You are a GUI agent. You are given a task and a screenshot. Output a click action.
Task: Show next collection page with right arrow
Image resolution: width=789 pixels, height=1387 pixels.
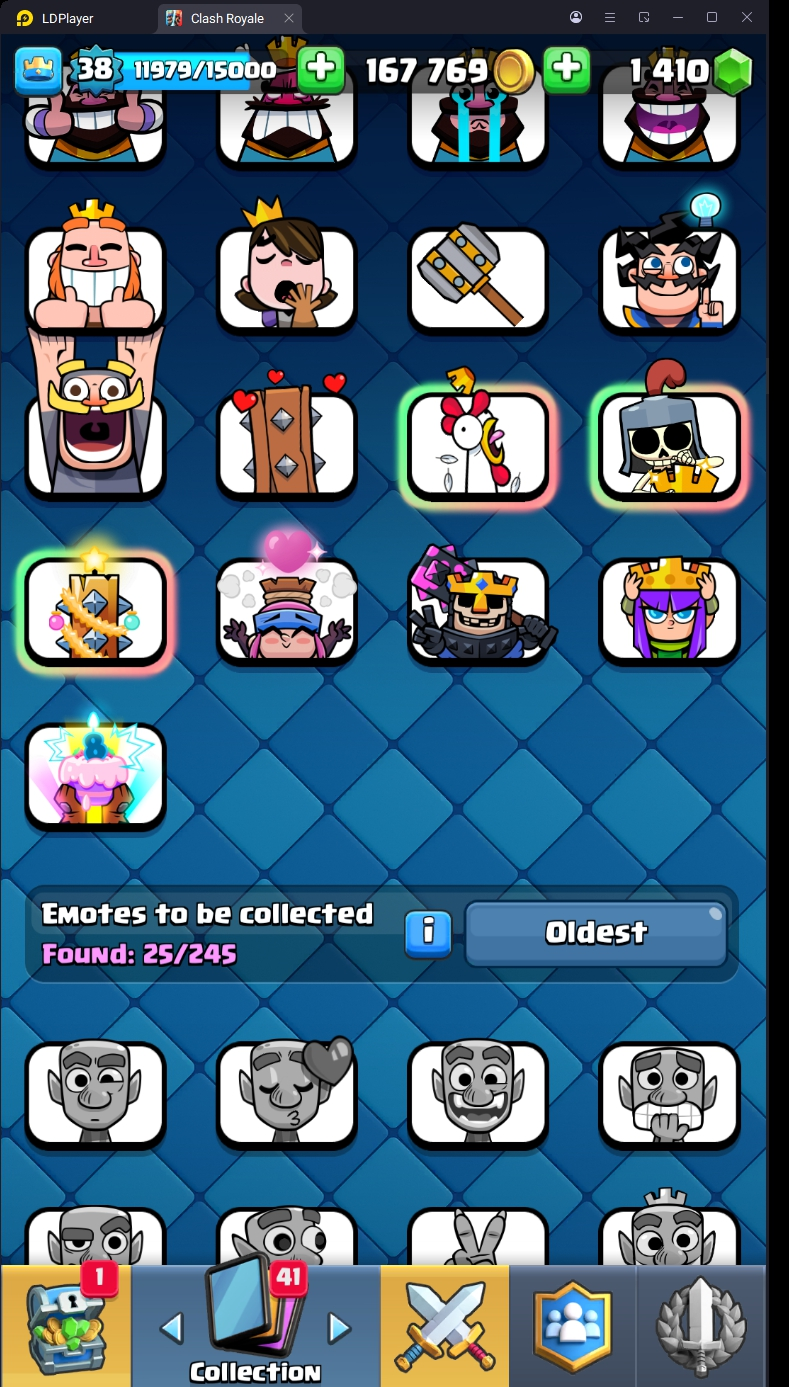coord(340,1328)
